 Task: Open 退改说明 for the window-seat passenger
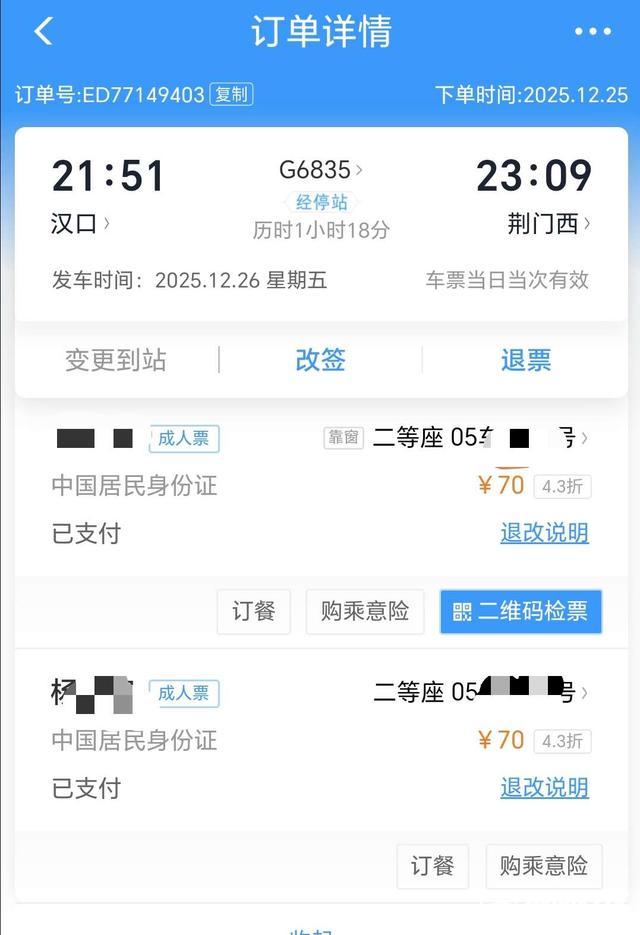544,533
